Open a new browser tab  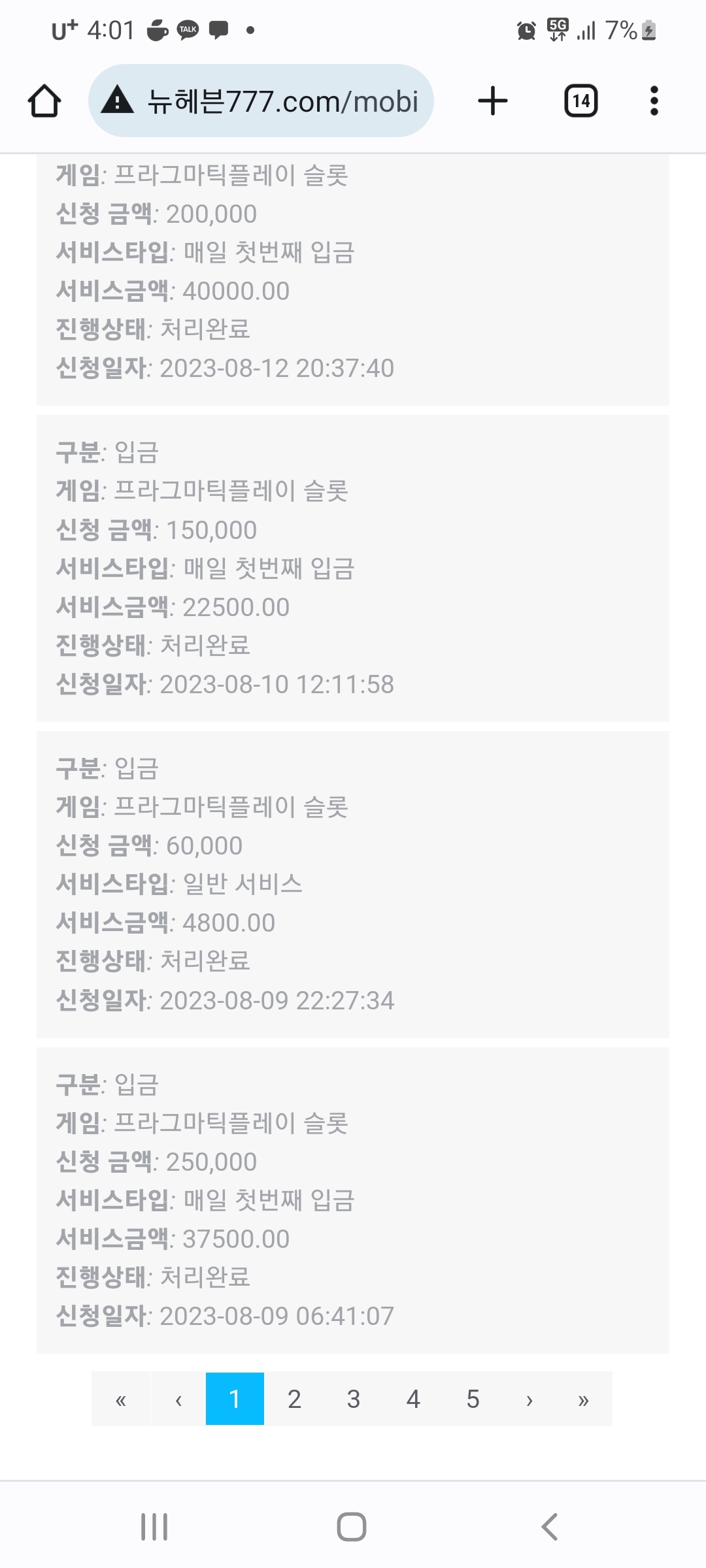[493, 101]
